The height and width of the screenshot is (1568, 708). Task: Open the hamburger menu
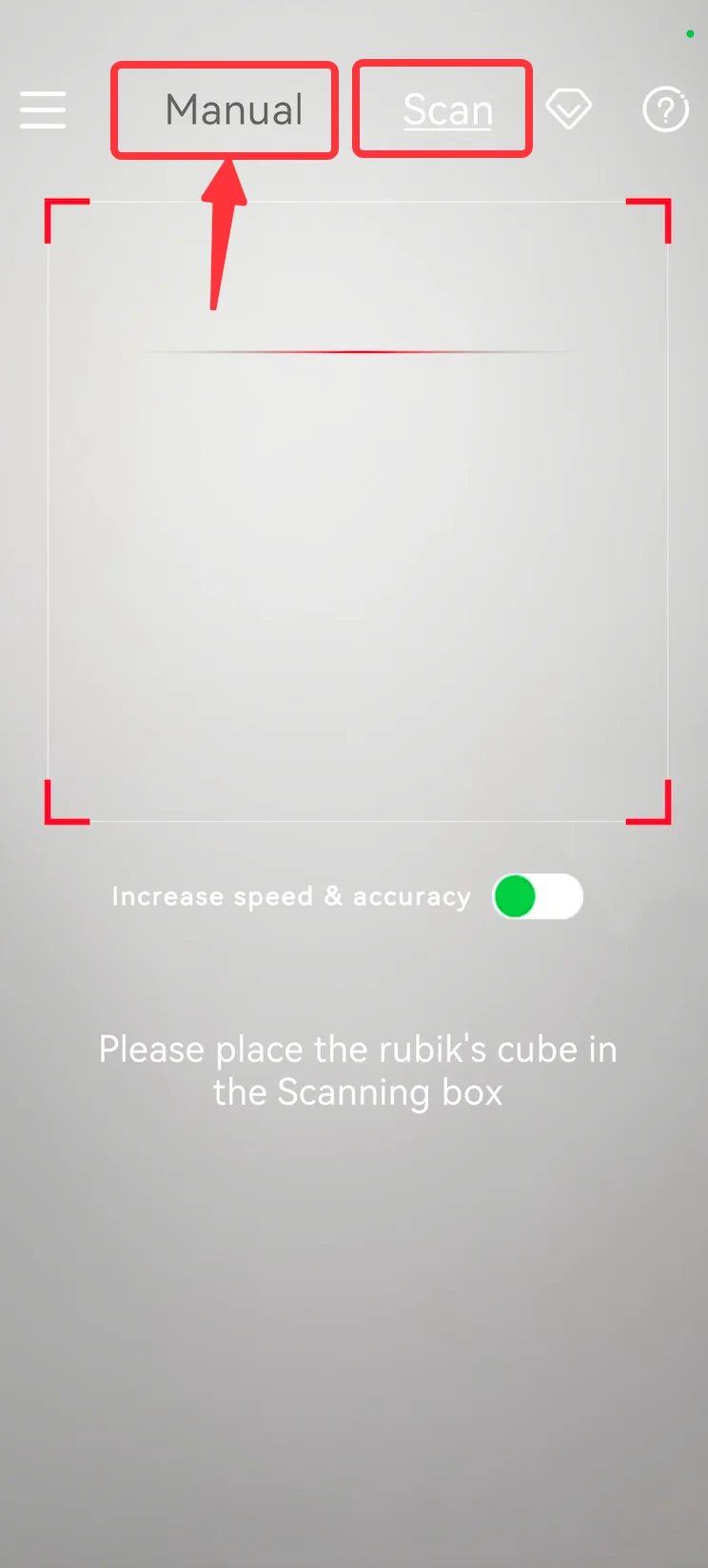coord(43,109)
